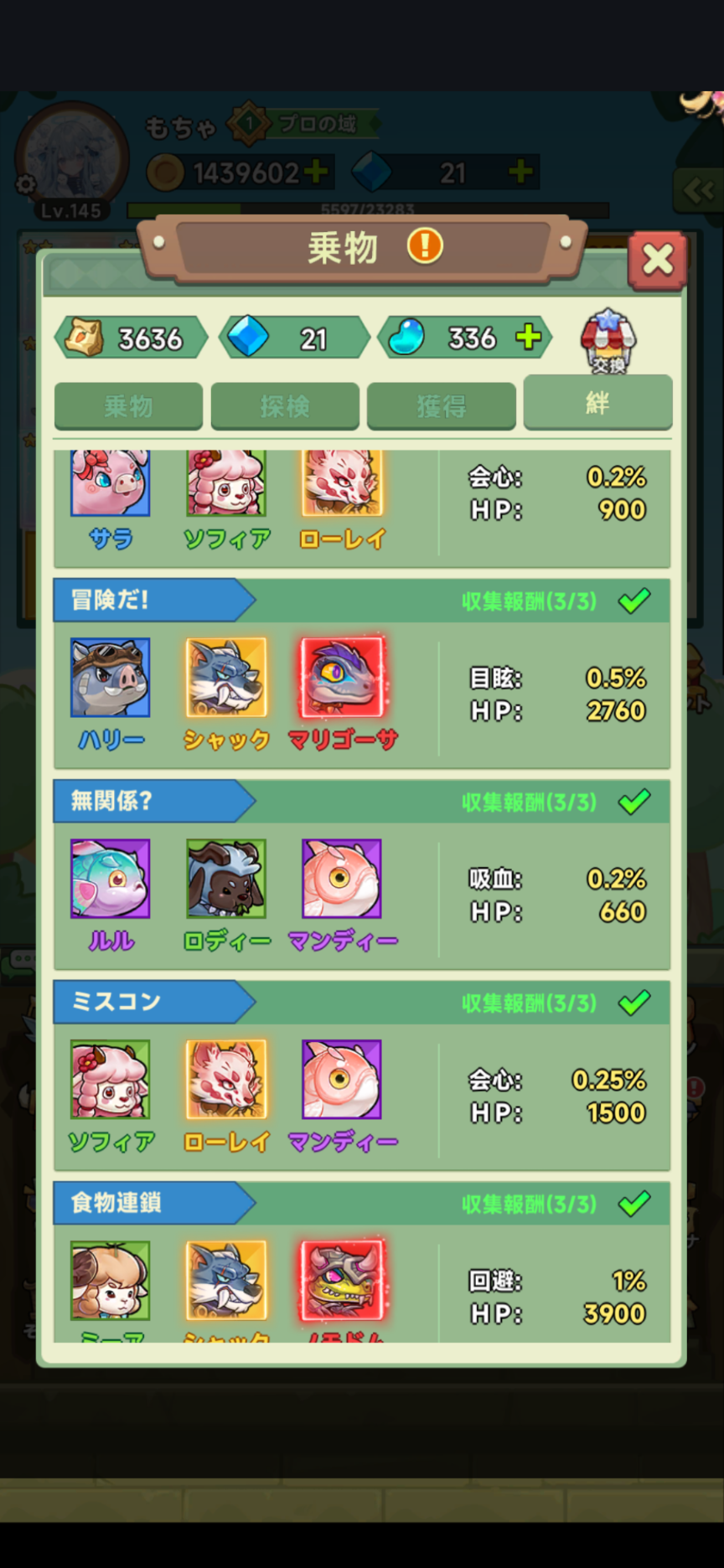Tap ルル mount in 無関係? bond
The image size is (724, 1568).
[111, 879]
